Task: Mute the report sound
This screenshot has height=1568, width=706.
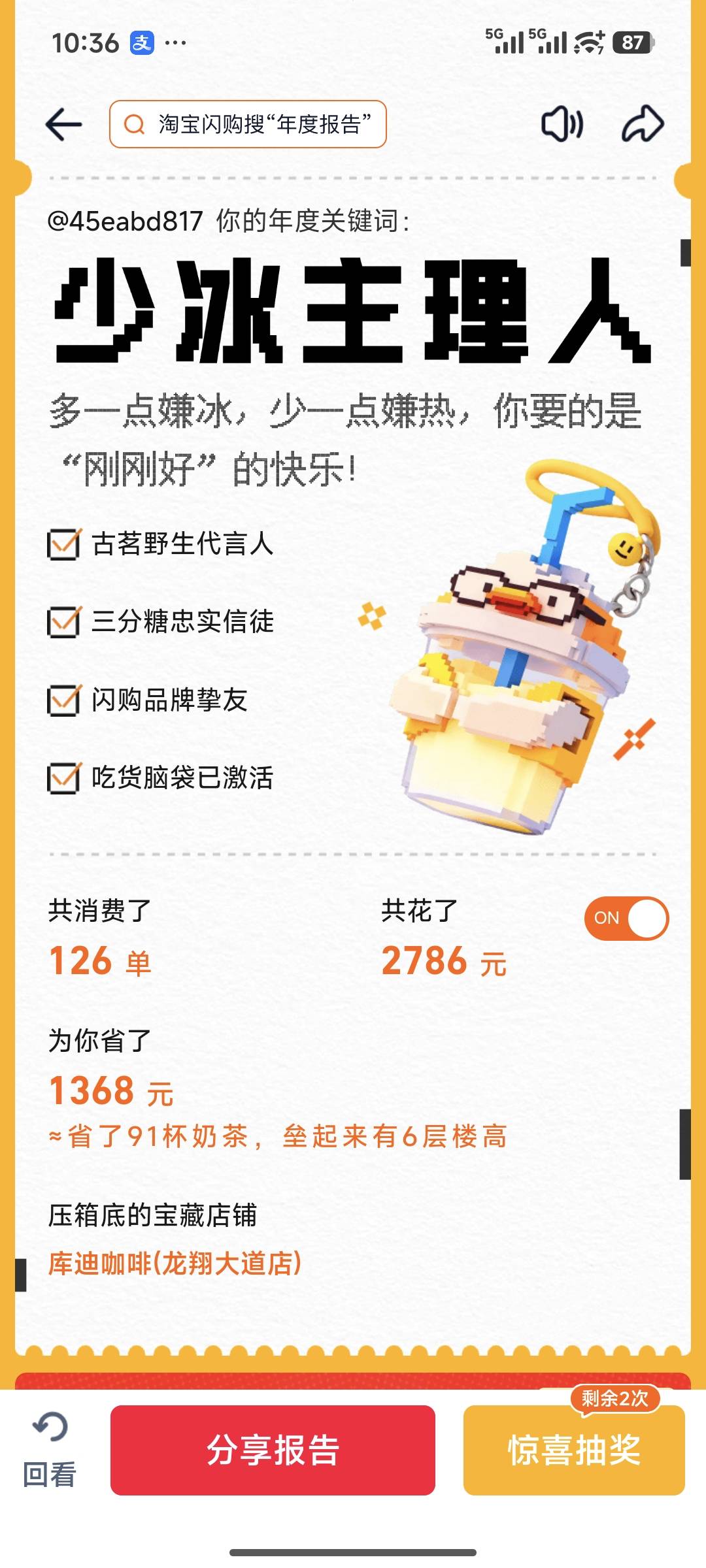Action: click(x=562, y=124)
